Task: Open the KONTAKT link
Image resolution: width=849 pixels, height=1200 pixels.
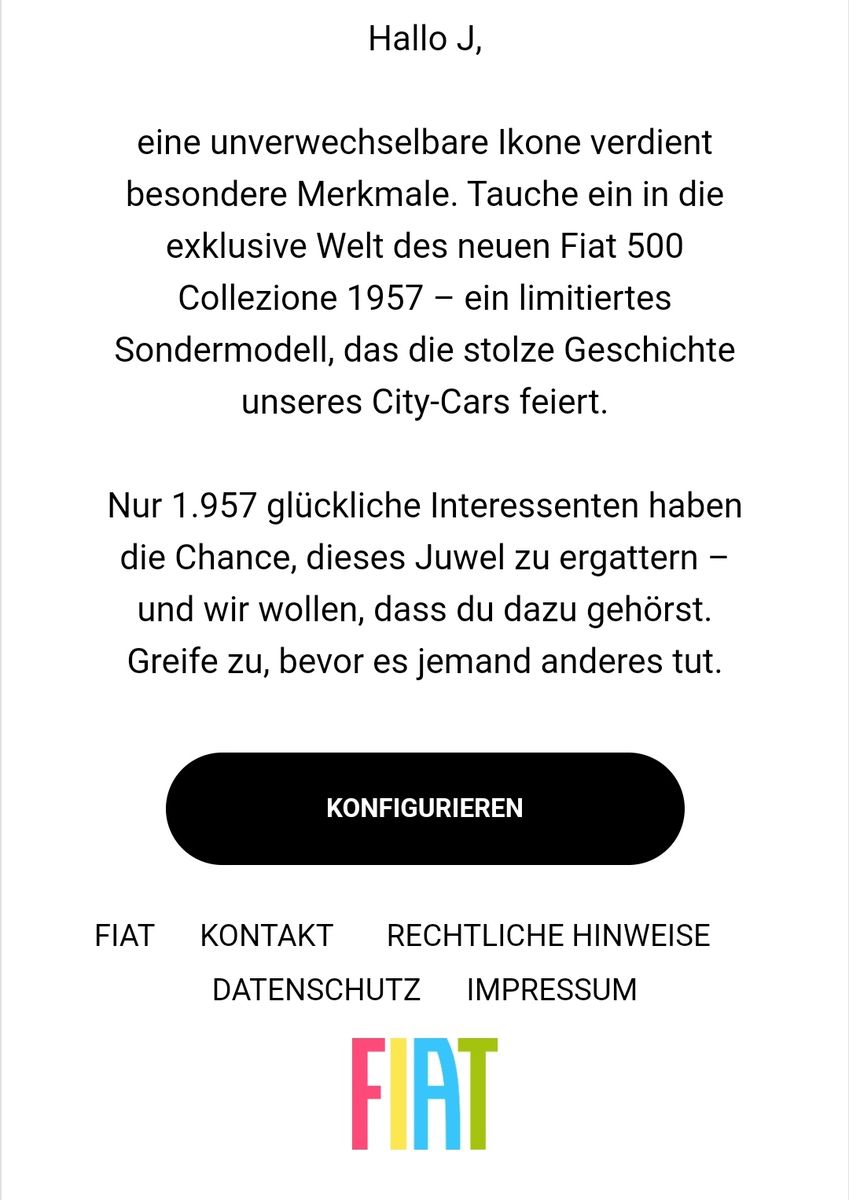Action: [266, 936]
